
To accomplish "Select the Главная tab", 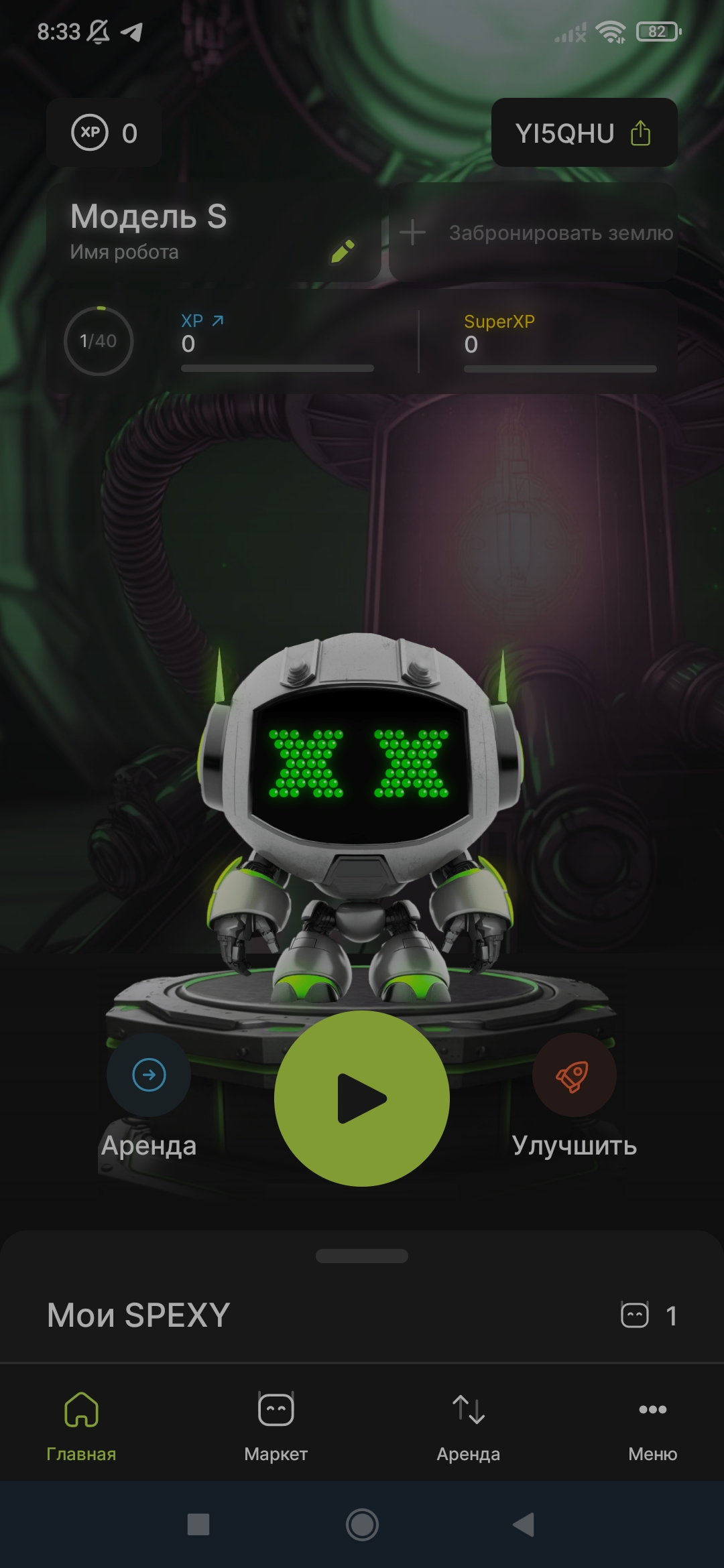I will [81, 1425].
